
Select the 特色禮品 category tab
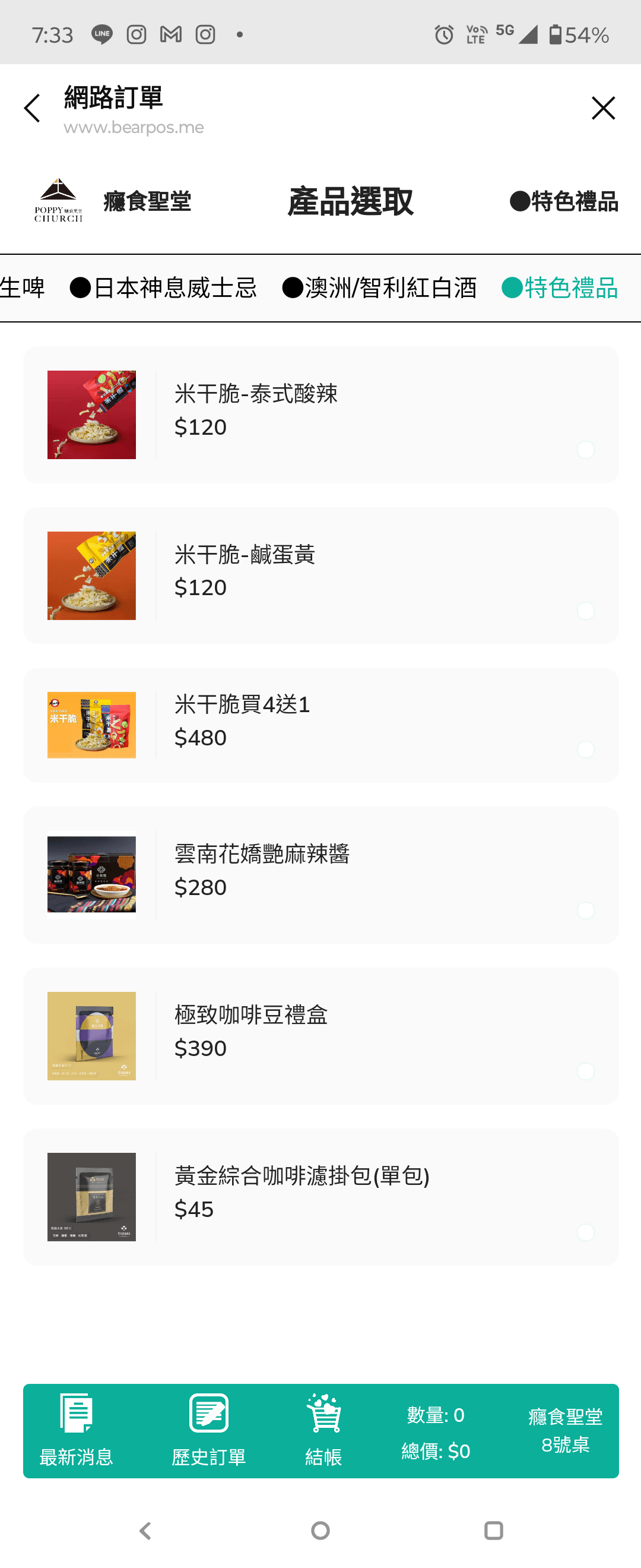560,288
